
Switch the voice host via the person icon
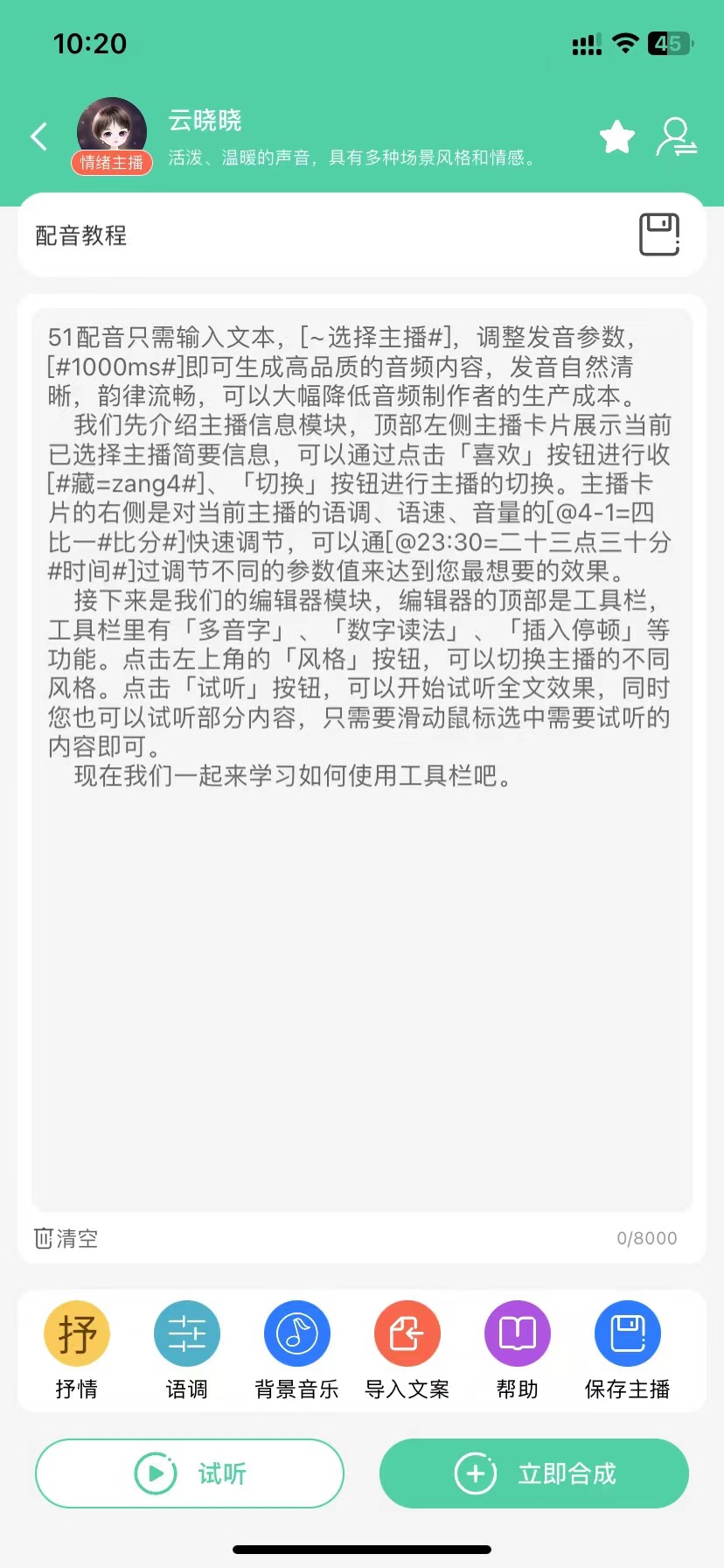pyautogui.click(x=676, y=137)
